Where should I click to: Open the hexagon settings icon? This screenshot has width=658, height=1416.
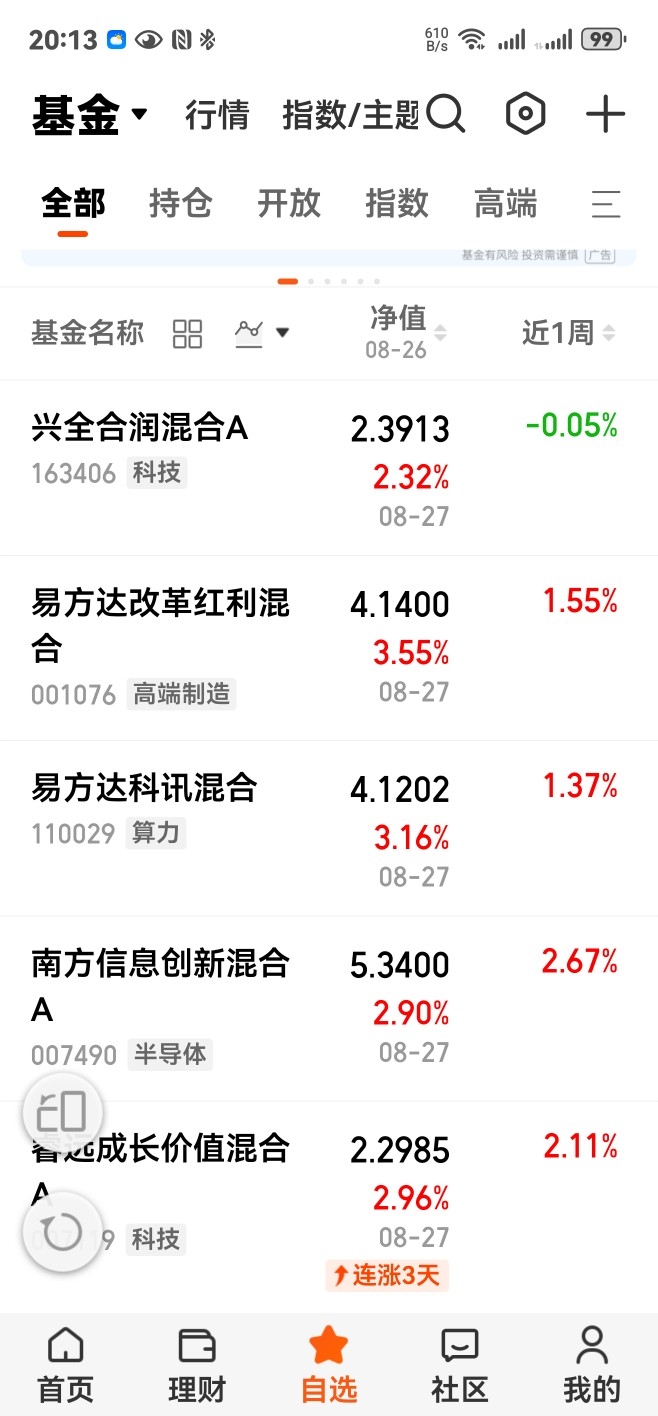525,115
